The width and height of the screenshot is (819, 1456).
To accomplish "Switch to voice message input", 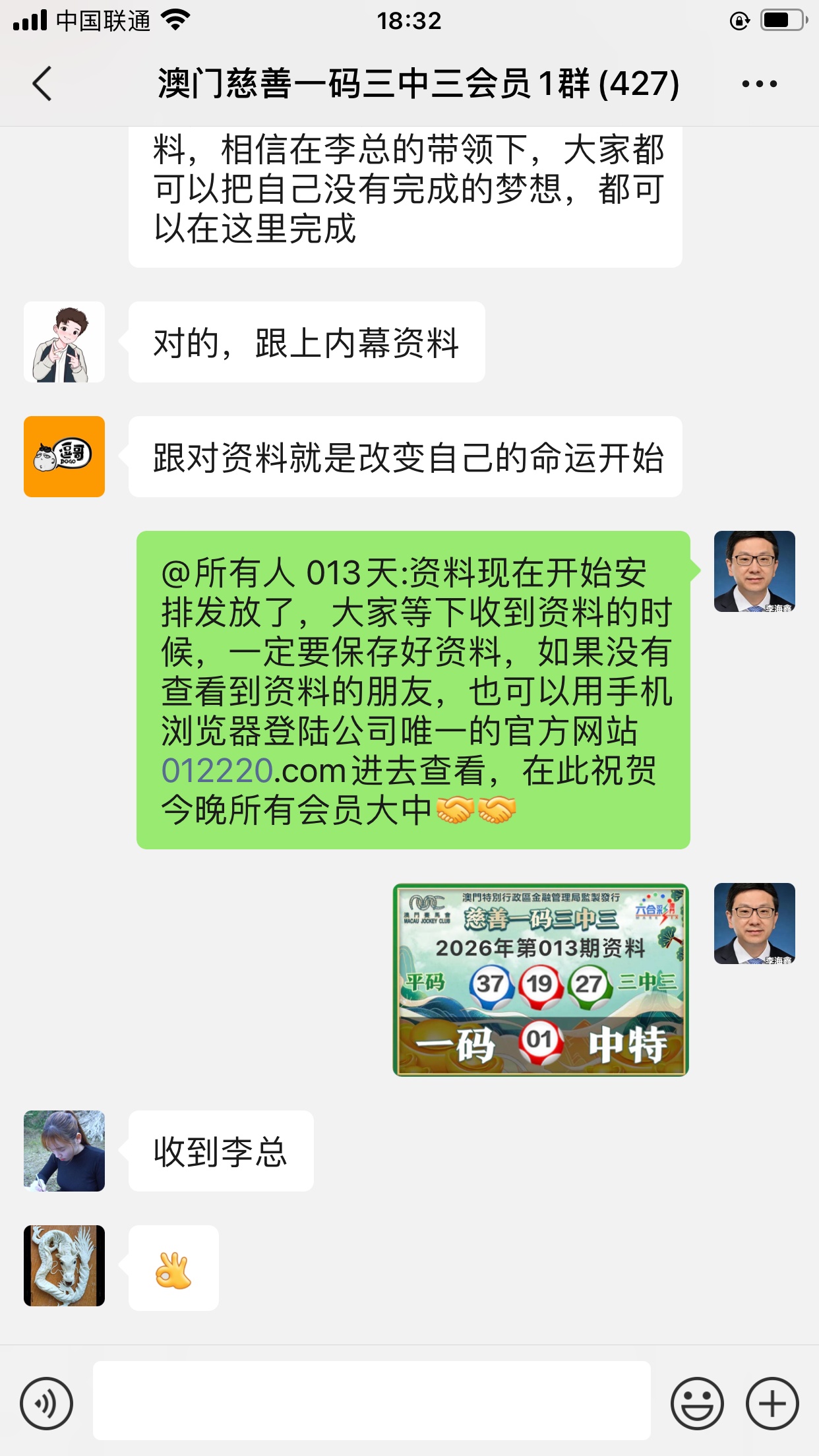I will [x=46, y=1403].
